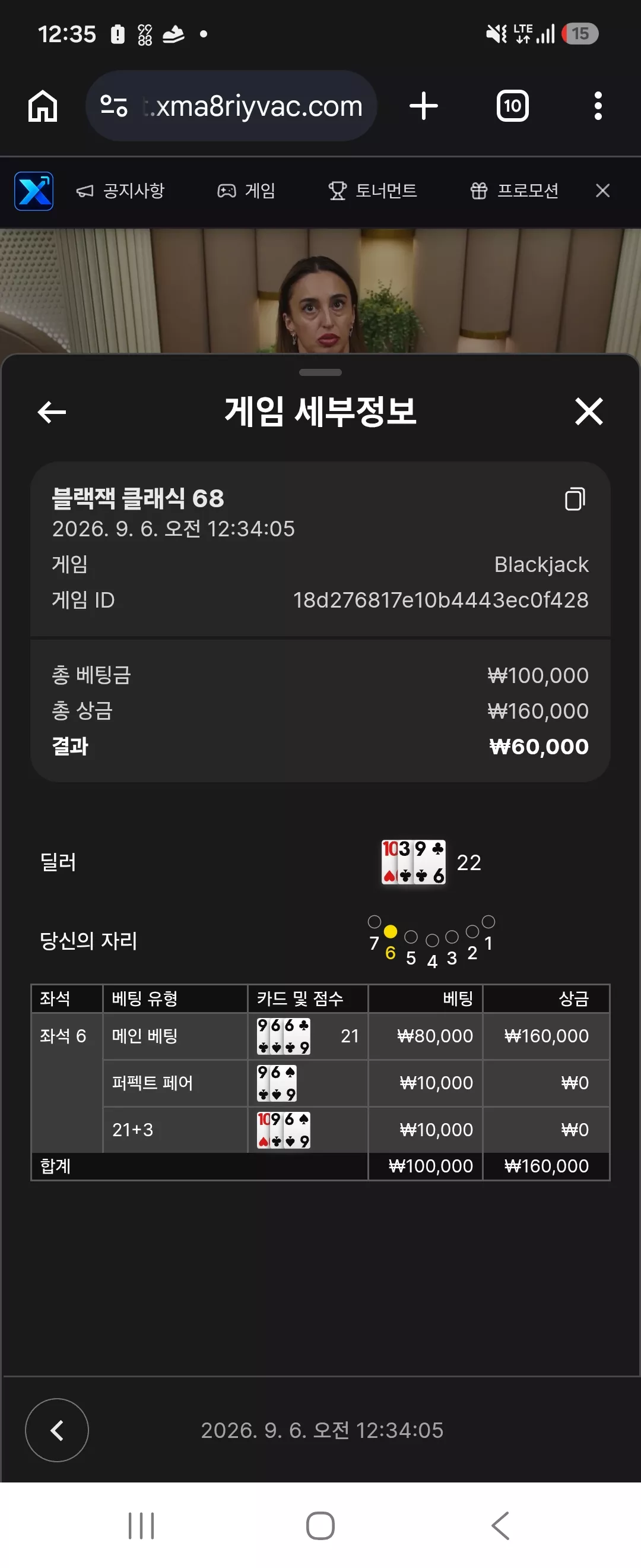Image resolution: width=641 pixels, height=1568 pixels.
Task: Open the browser overflow menu
Action: pos(598,106)
